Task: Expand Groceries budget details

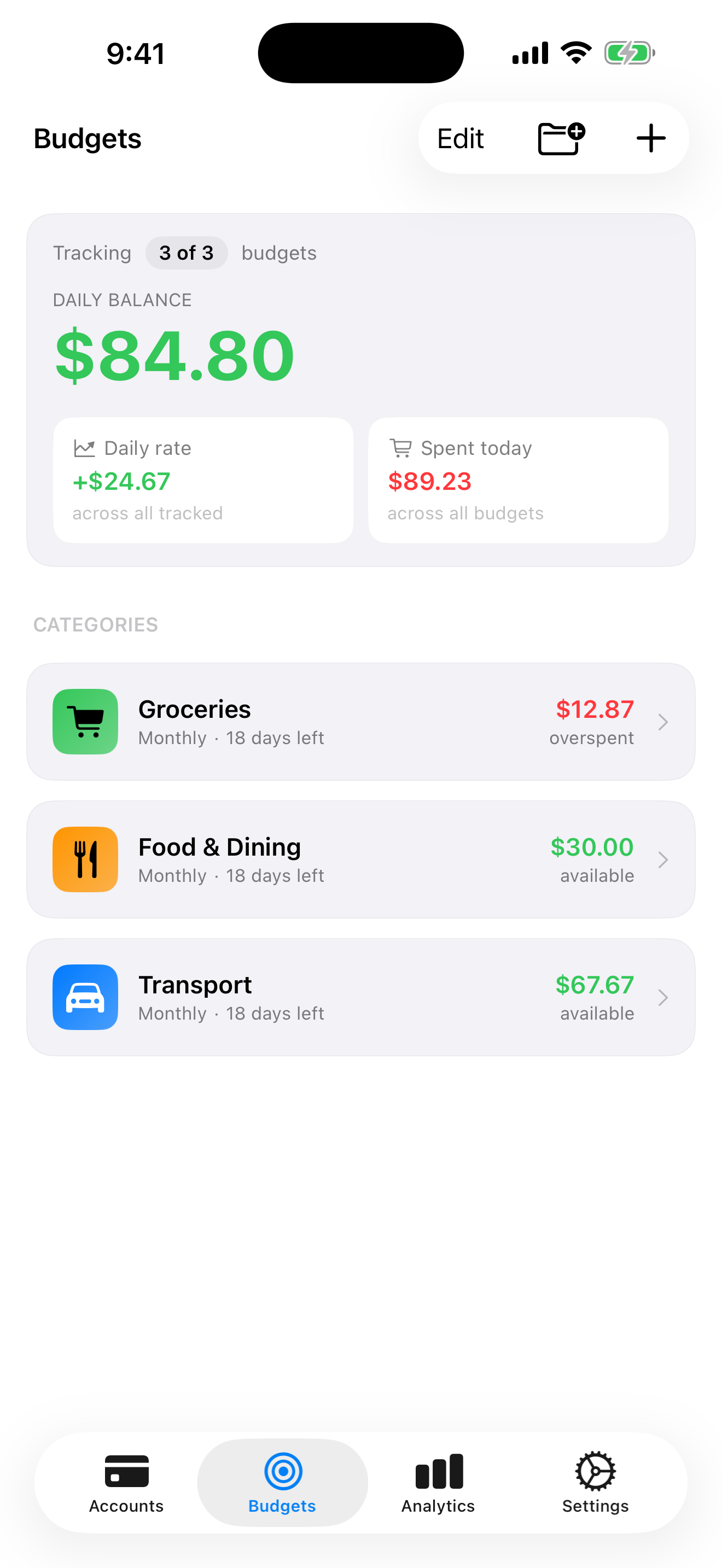Action: point(663,721)
